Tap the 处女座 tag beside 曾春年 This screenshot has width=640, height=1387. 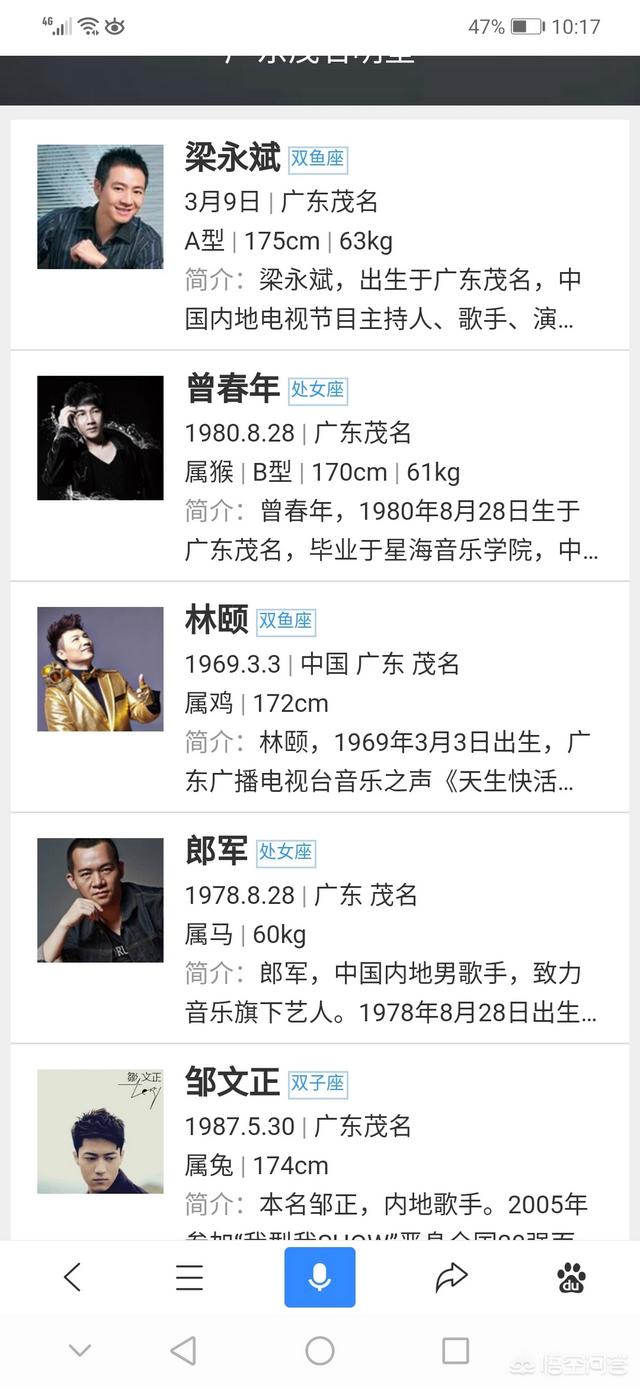point(318,390)
